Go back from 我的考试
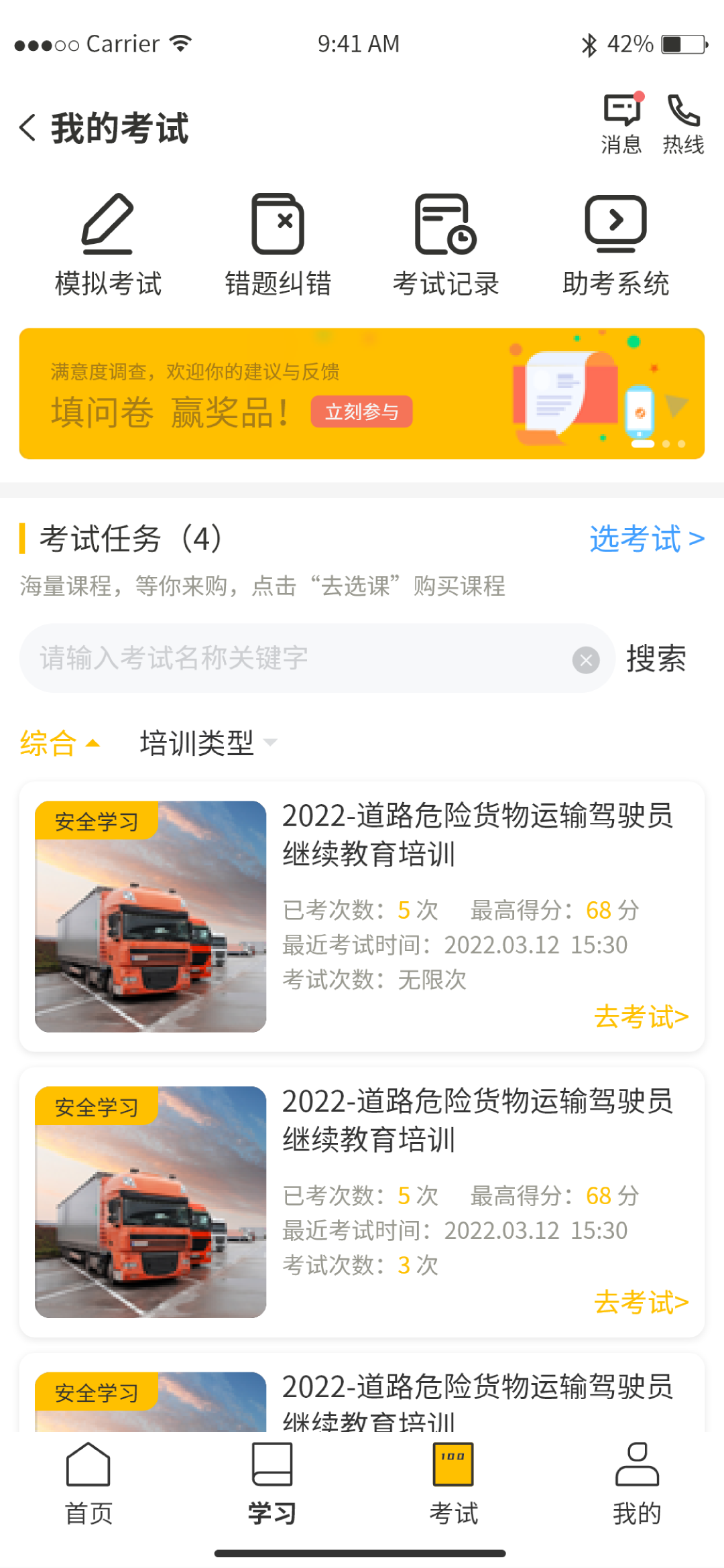This screenshot has width=724, height=1568. point(28,127)
